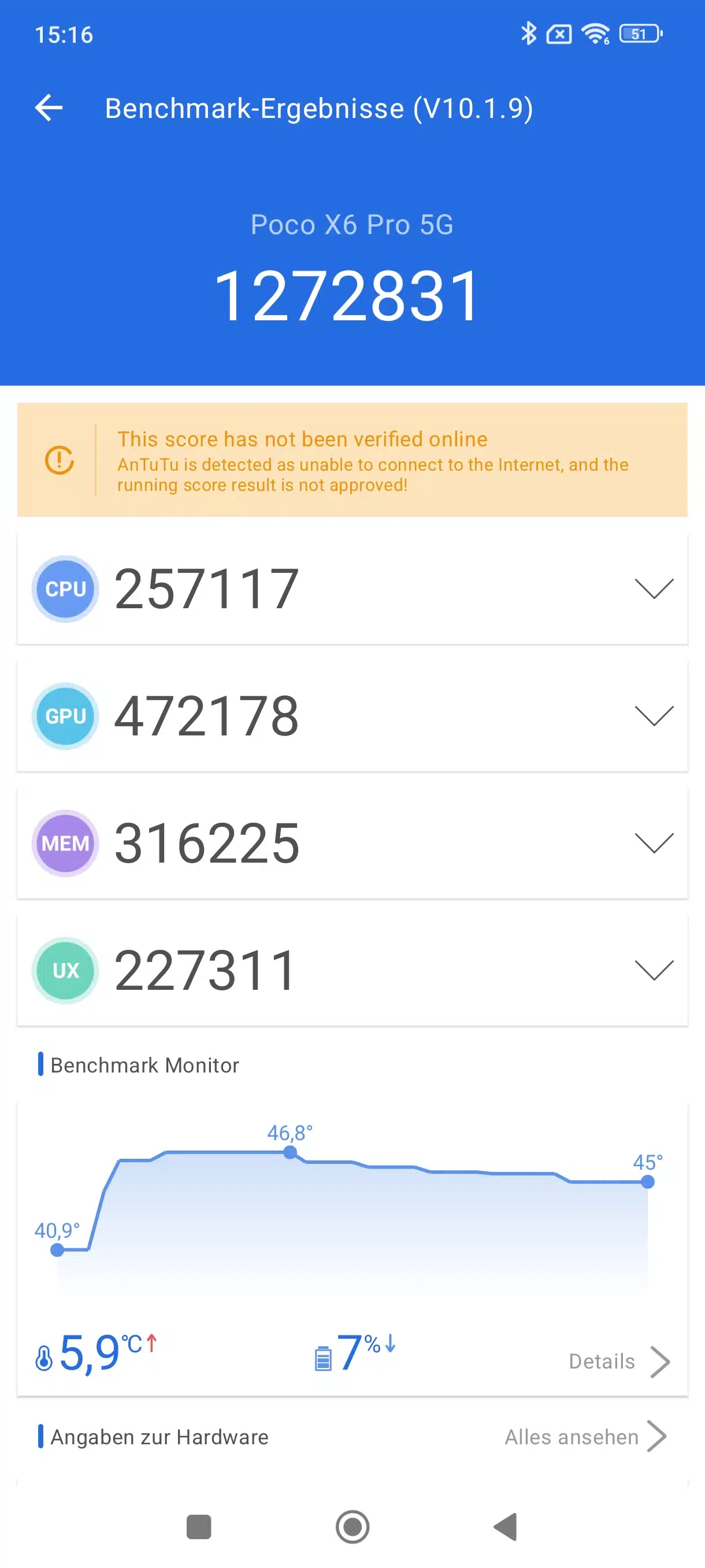Screen dimensions: 705x1568
Task: Expand the GPU score 472178 row
Action: coord(352,716)
